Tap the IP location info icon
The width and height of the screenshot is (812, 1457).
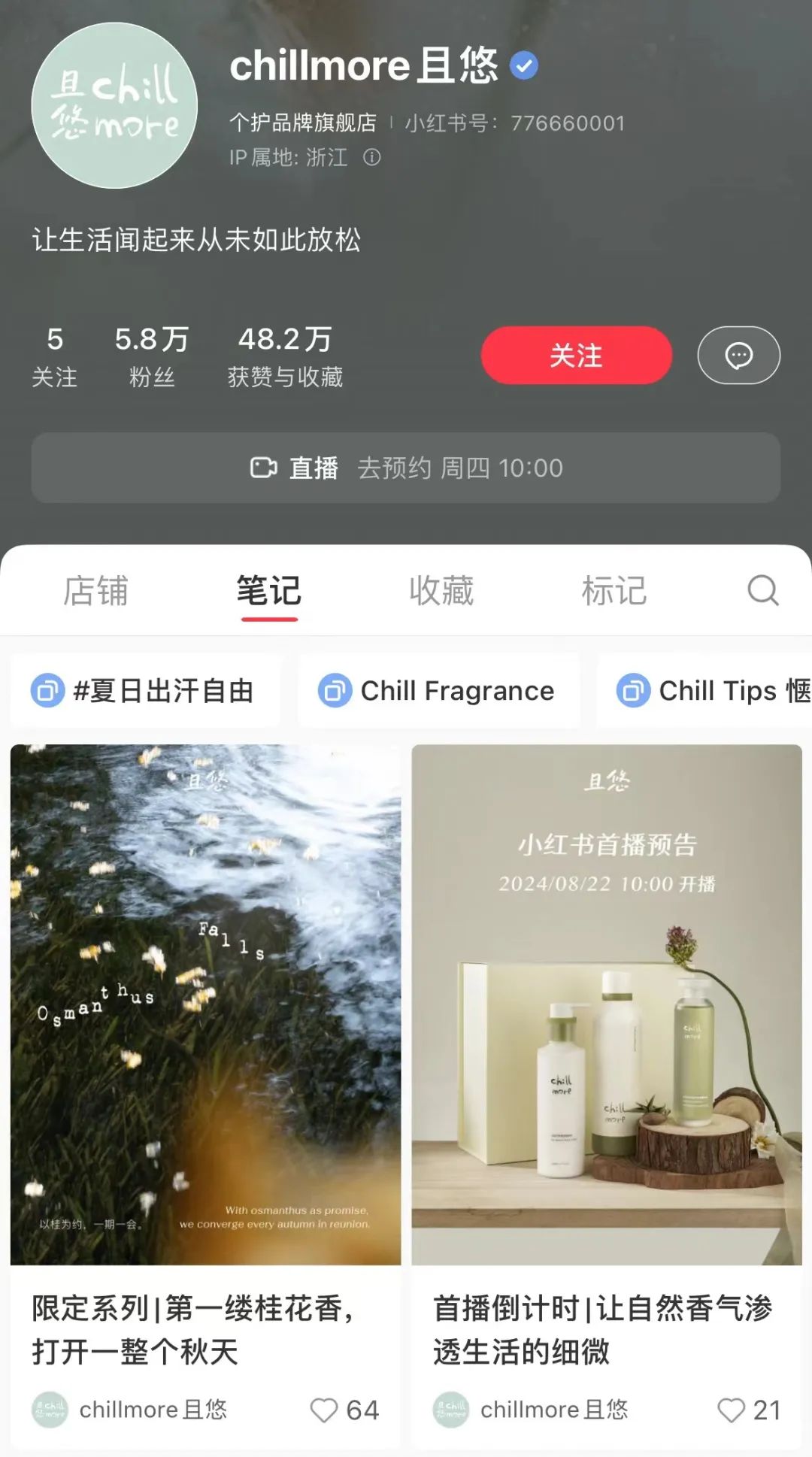[x=372, y=157]
